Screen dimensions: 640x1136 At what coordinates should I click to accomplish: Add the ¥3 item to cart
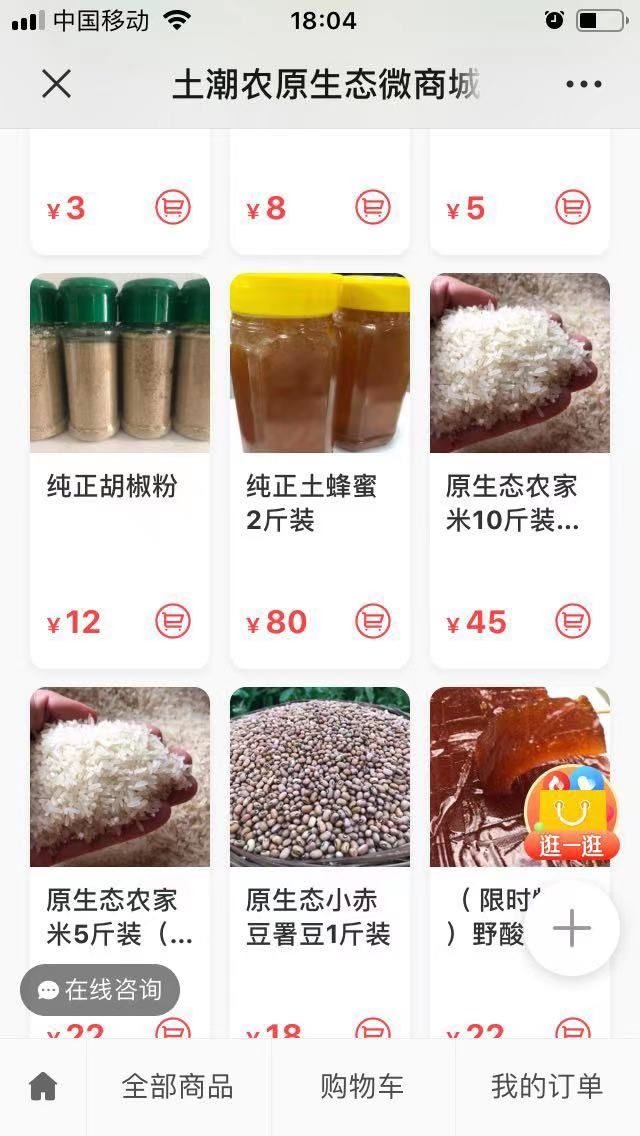click(173, 207)
